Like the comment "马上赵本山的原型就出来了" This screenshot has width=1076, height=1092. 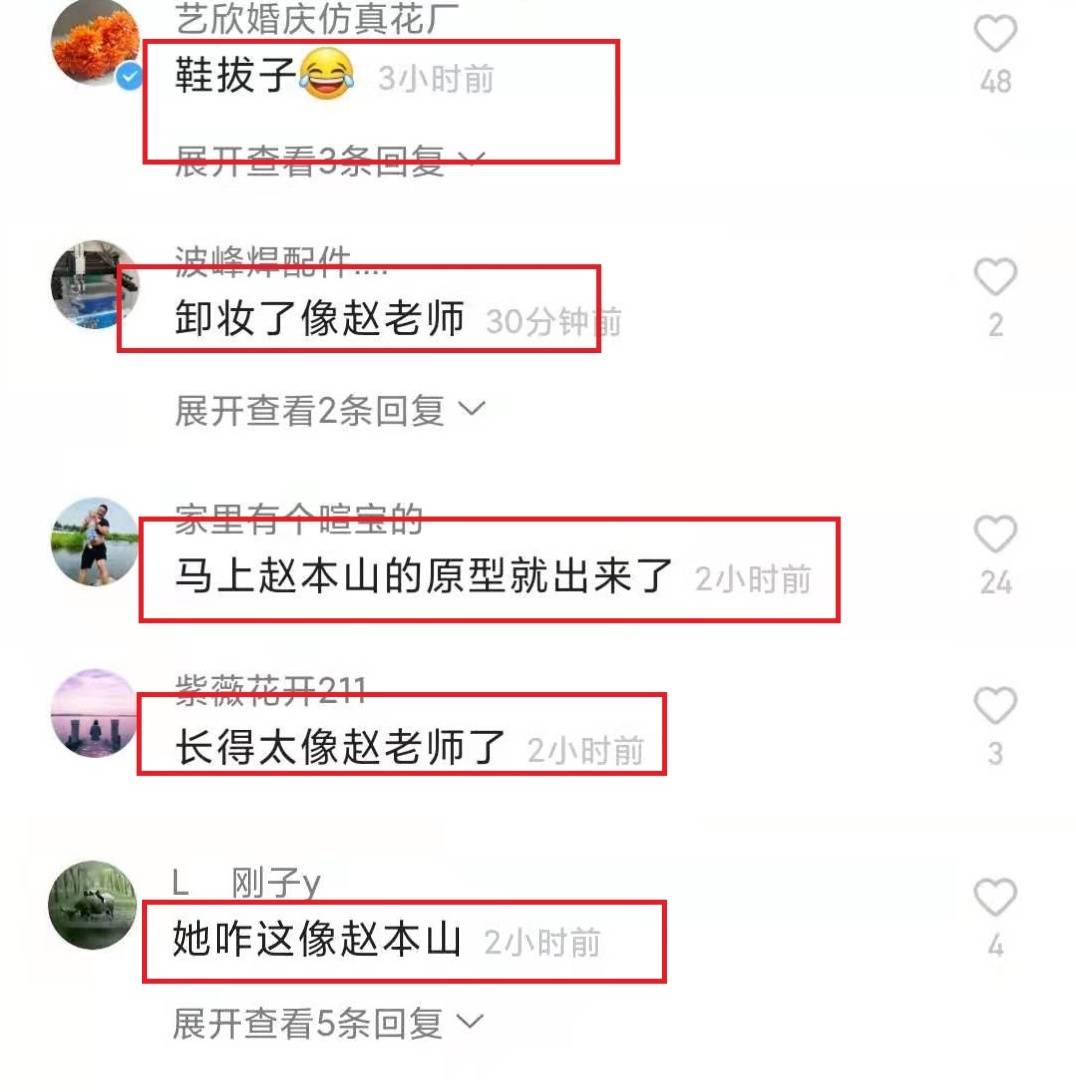point(995,536)
